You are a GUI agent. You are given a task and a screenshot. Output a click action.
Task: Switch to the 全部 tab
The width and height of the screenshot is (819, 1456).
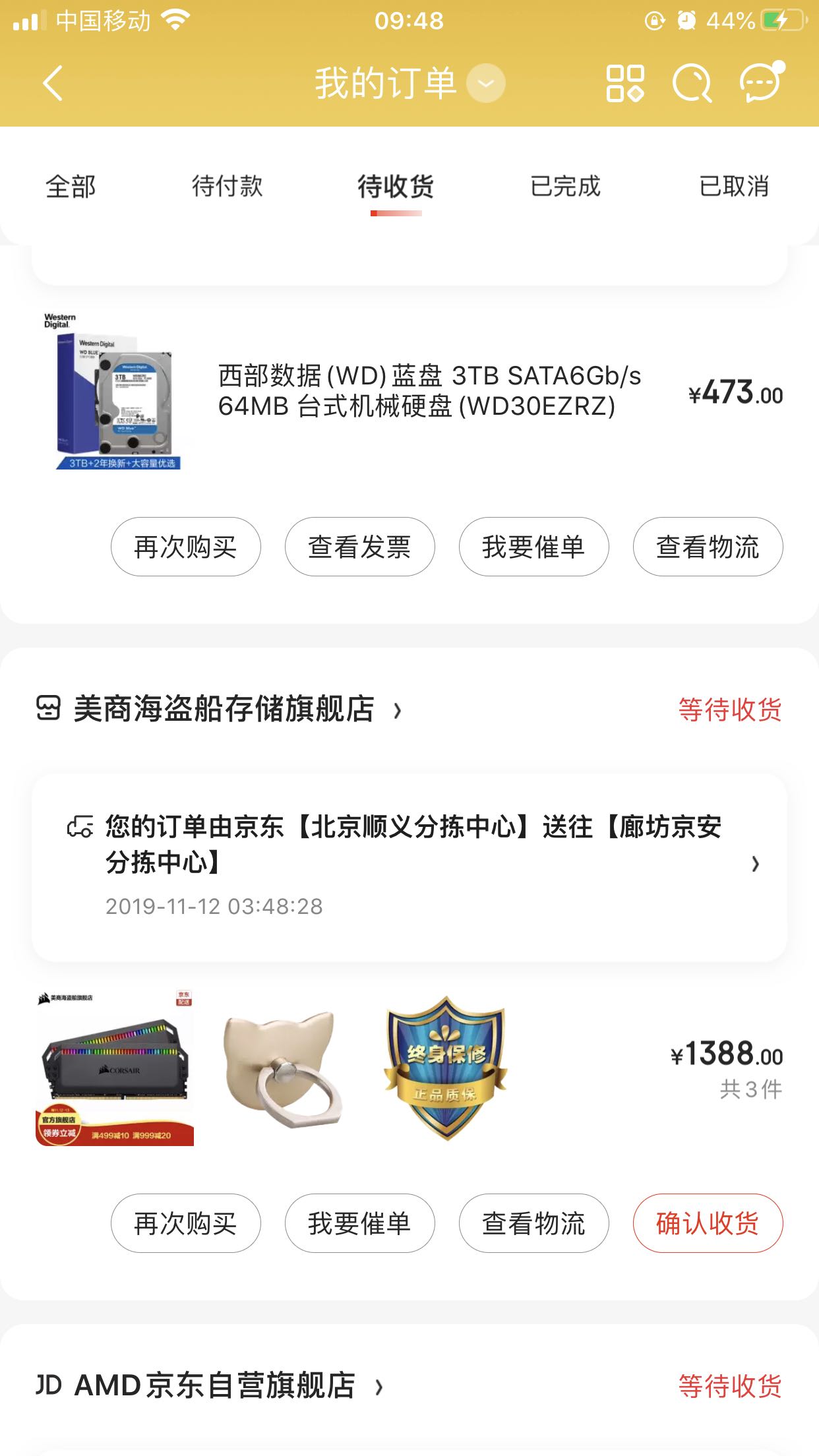coord(71,187)
